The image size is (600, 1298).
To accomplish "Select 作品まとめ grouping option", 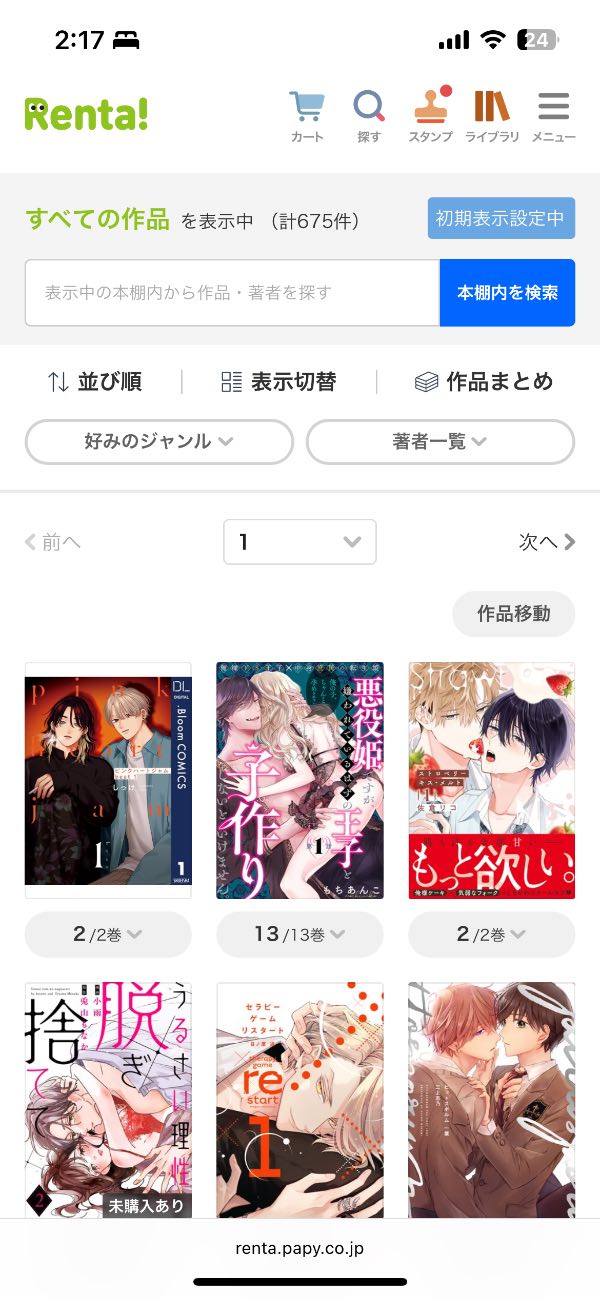I will click(483, 381).
